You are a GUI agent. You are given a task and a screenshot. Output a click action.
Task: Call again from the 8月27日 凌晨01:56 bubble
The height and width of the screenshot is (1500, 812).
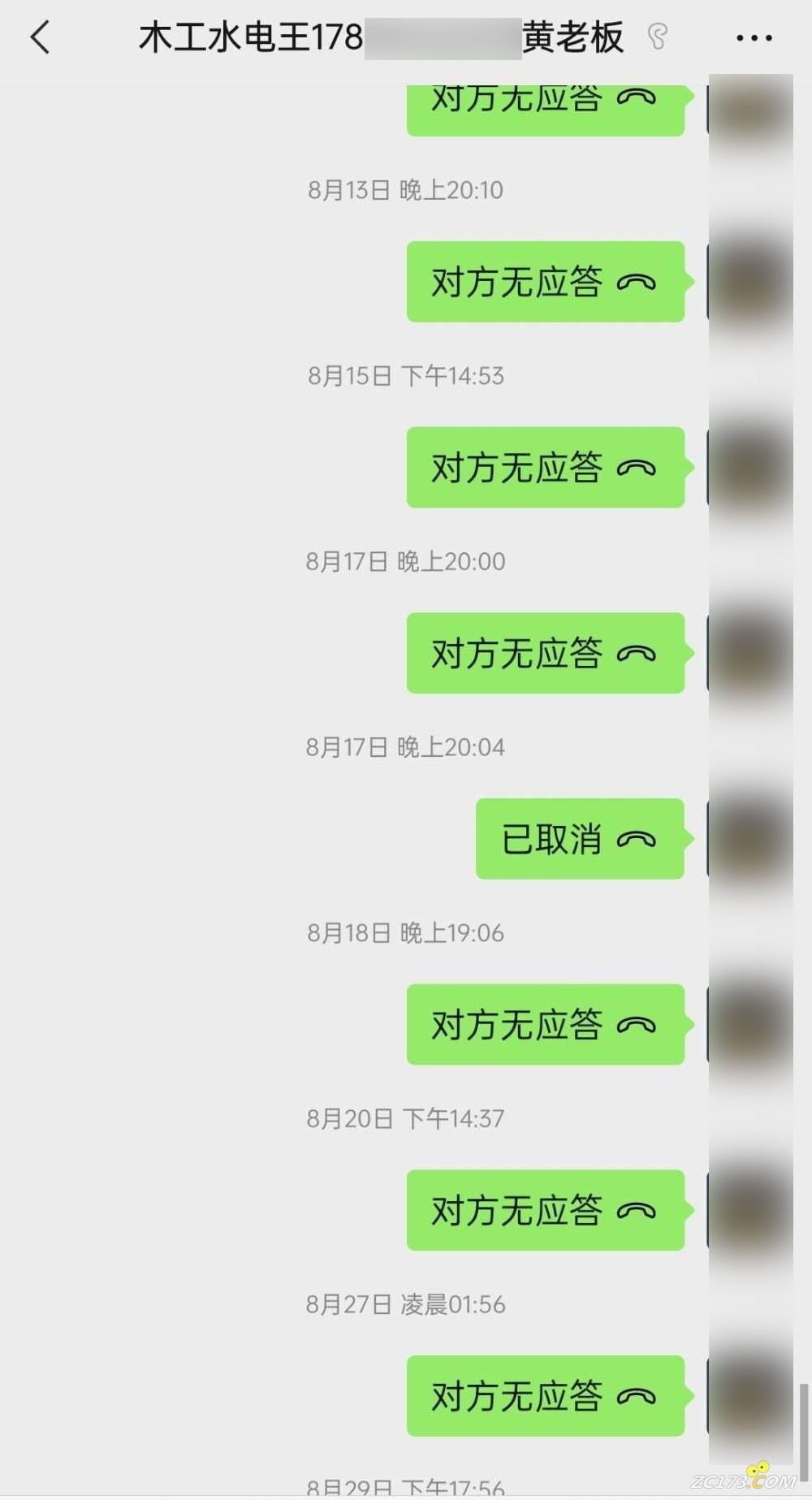[x=545, y=1396]
